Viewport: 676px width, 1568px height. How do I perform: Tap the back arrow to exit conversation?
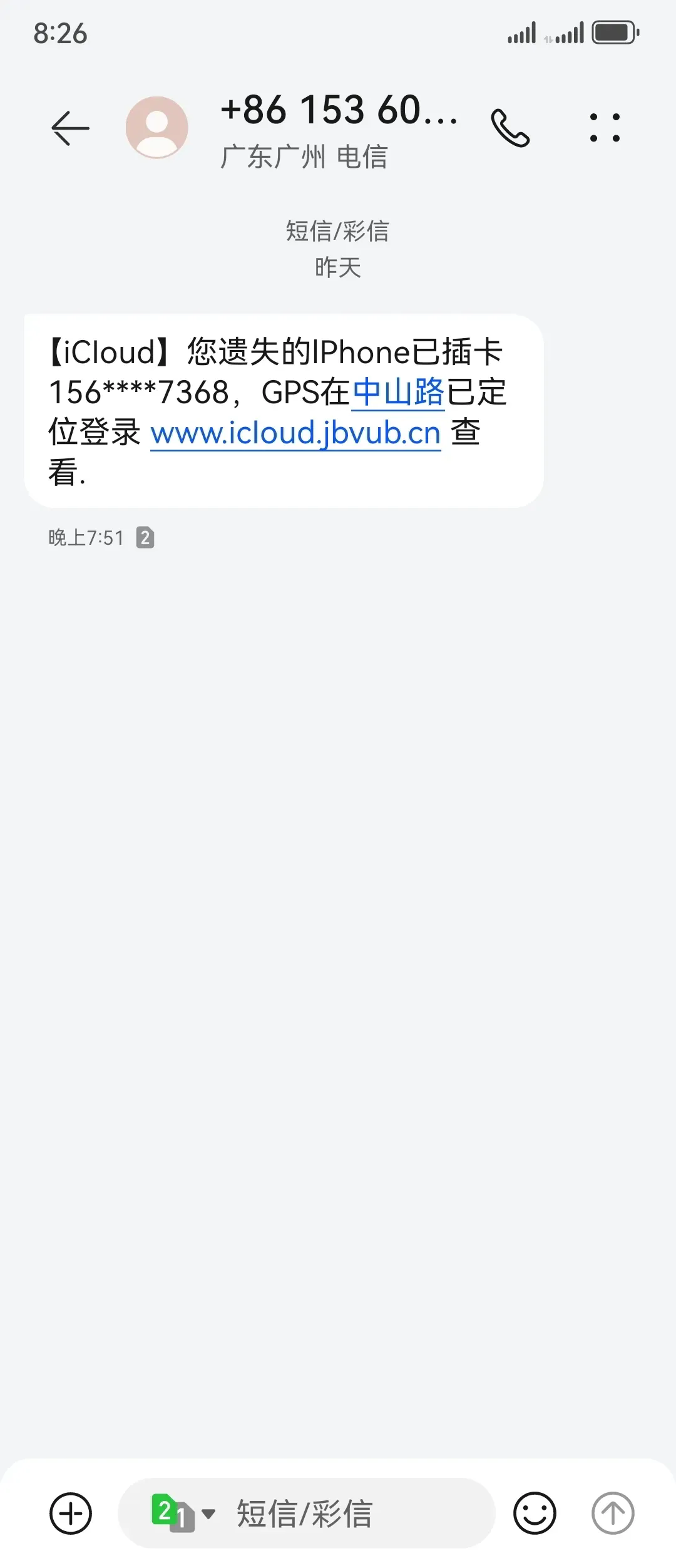point(70,127)
